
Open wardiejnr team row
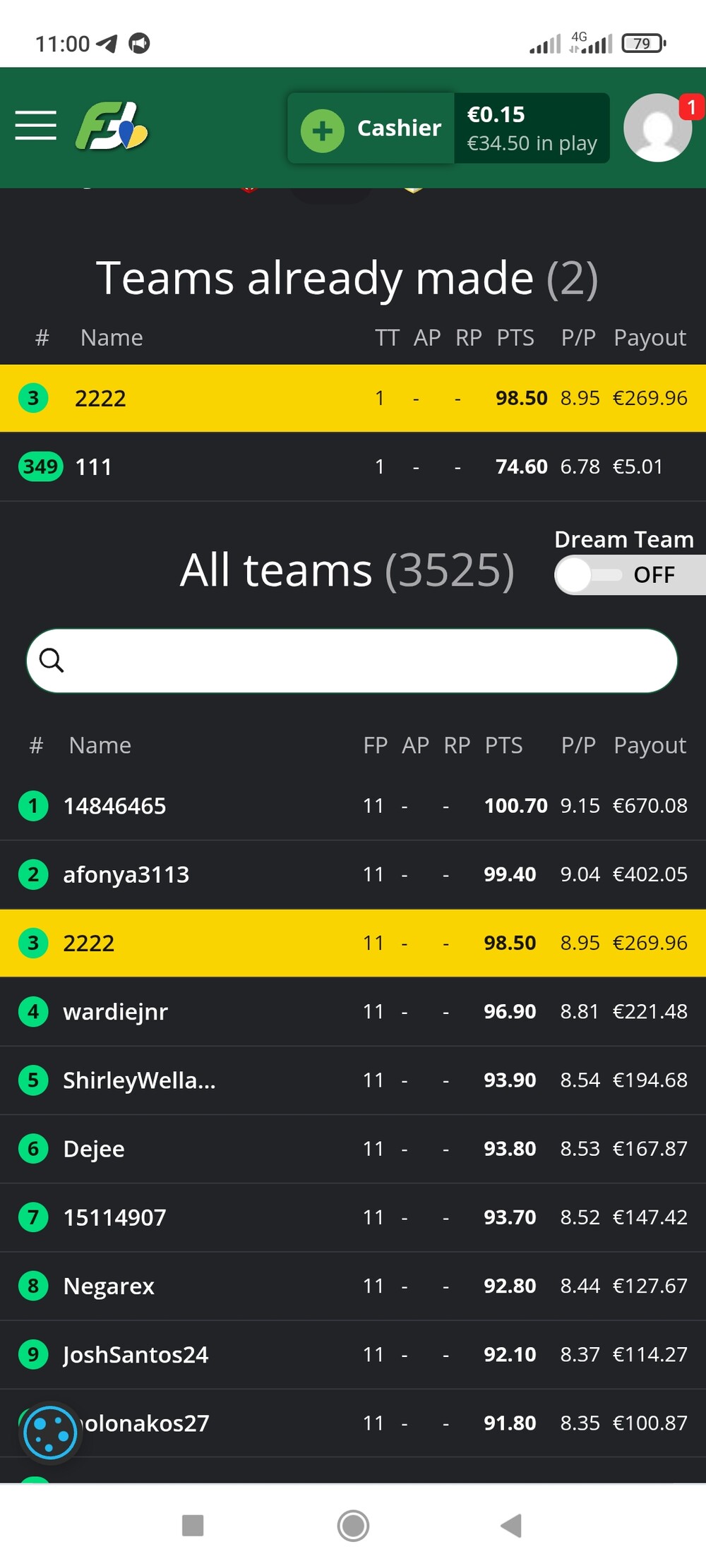pos(353,1011)
